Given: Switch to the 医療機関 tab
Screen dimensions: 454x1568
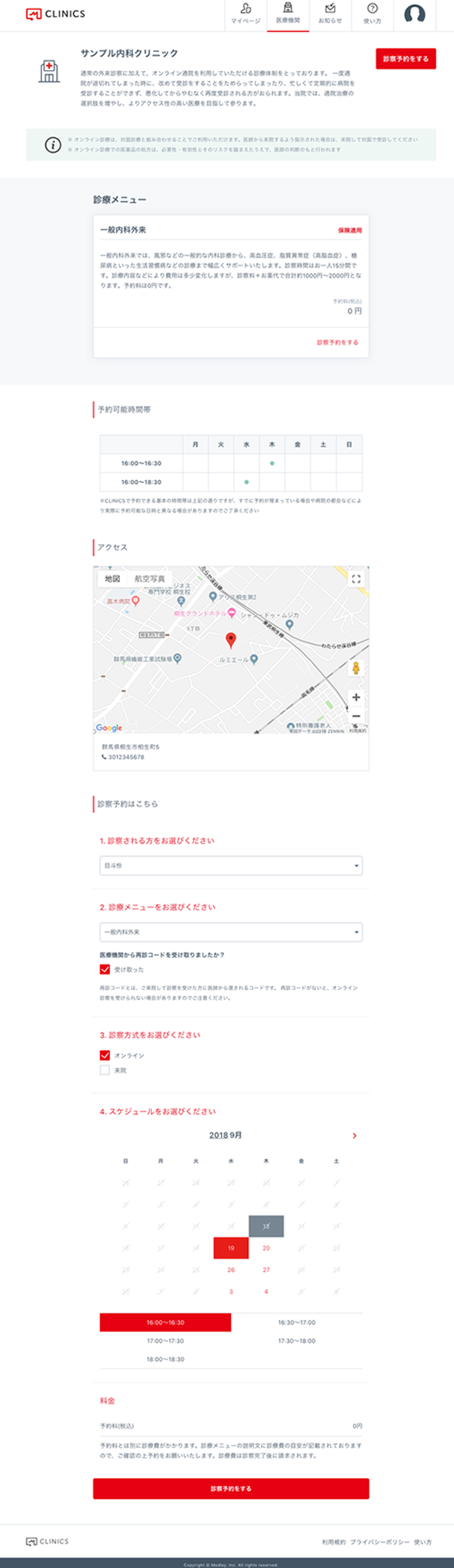Looking at the screenshot, I should pos(288,14).
